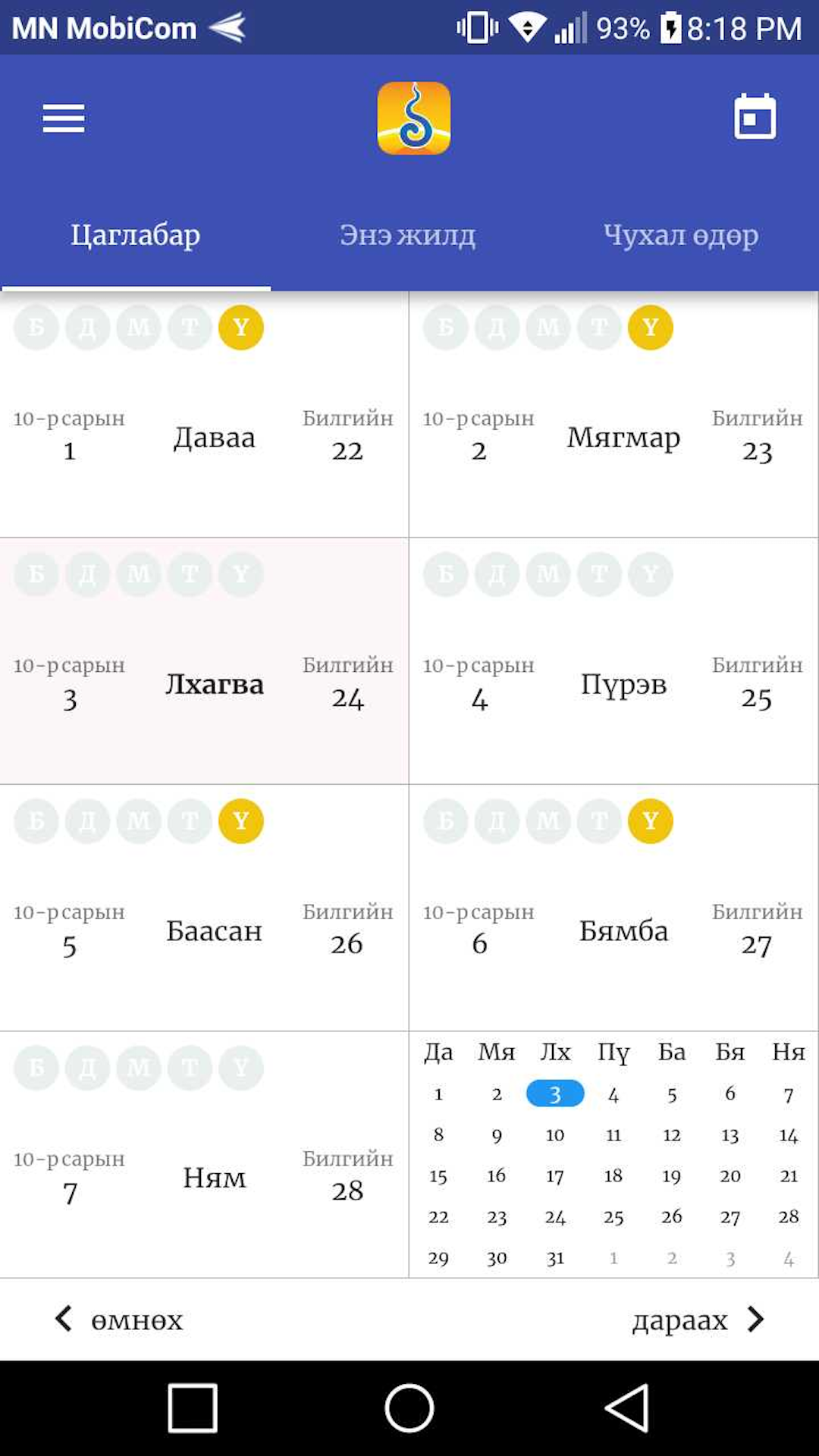Tap the left chevron next to өмнөх
The width and height of the screenshot is (819, 1456).
(64, 1319)
